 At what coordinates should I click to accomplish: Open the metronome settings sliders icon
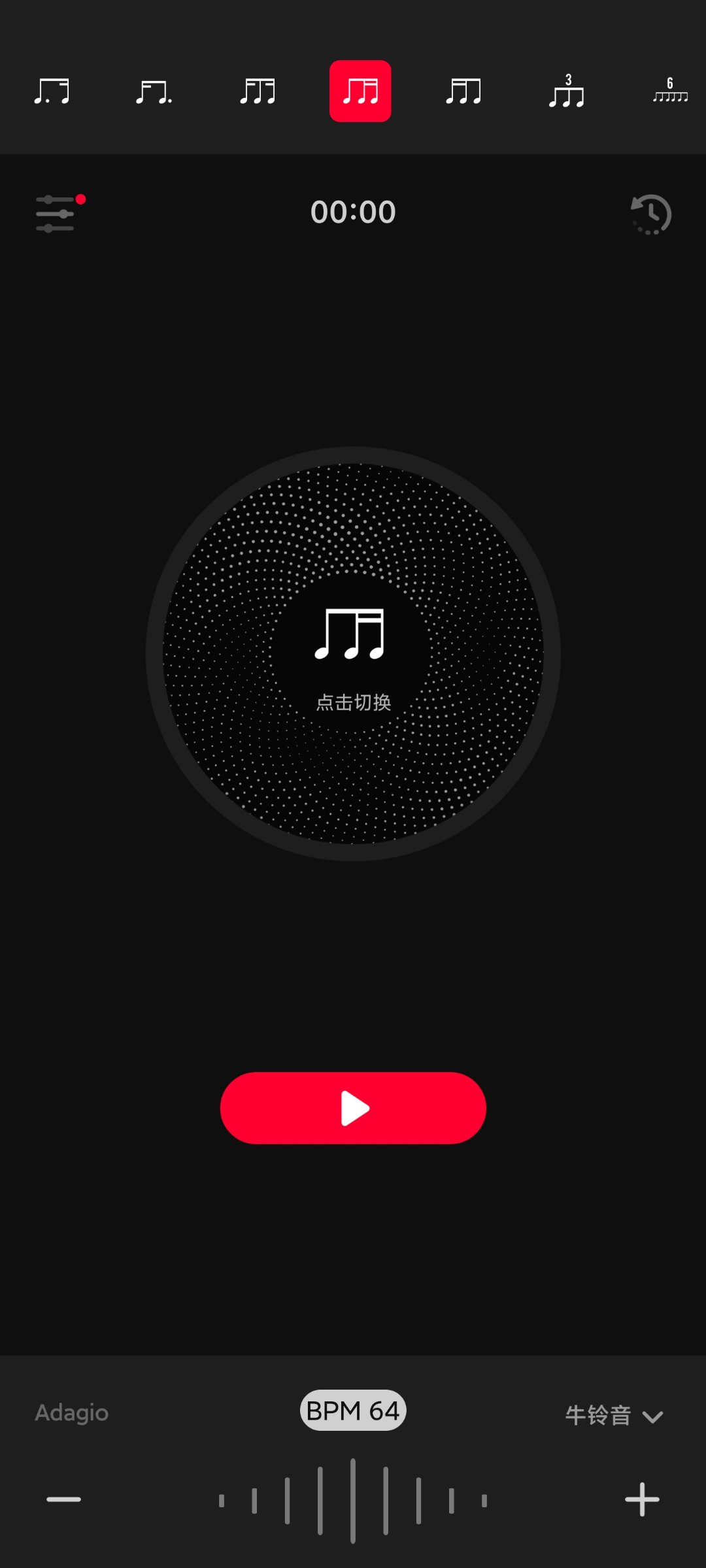pyautogui.click(x=56, y=214)
